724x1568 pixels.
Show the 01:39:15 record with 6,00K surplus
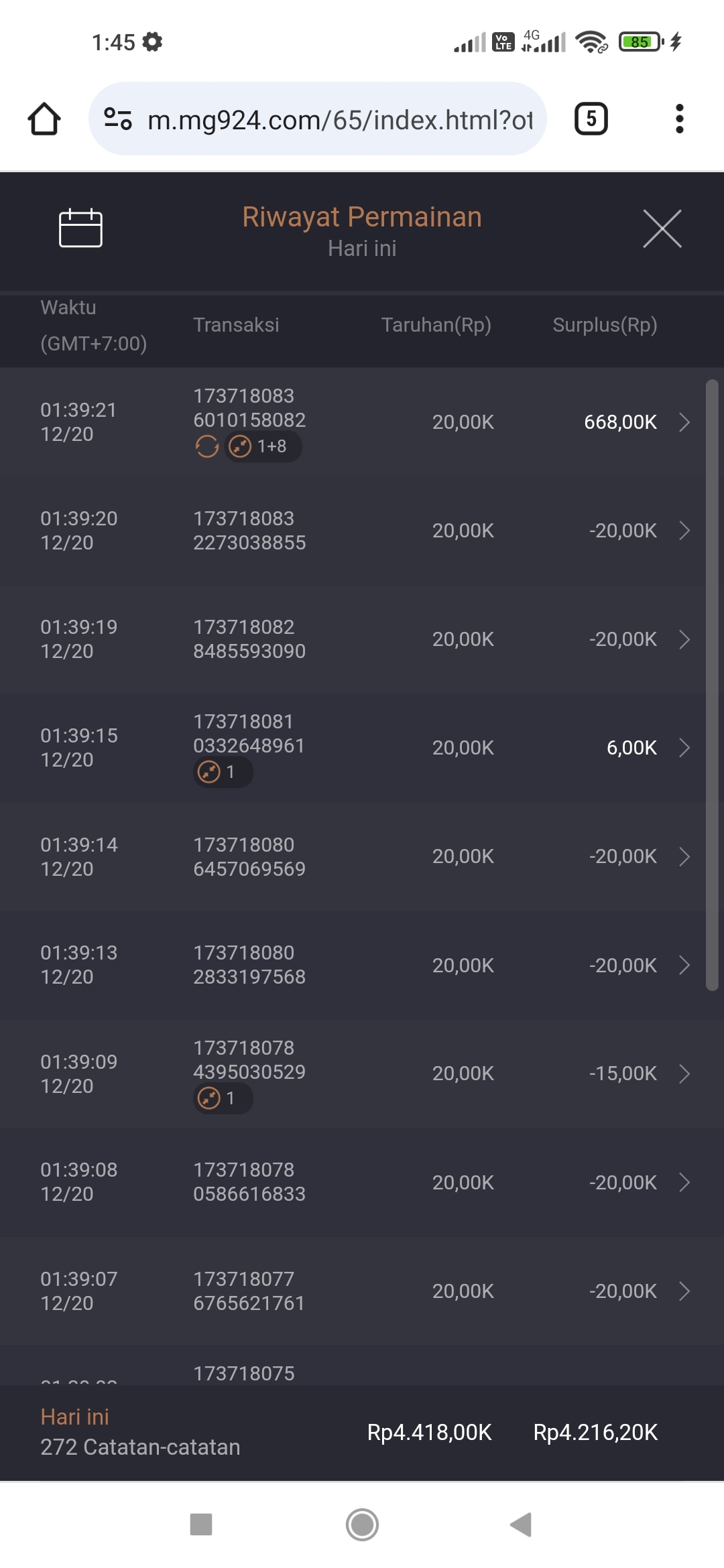click(x=362, y=748)
